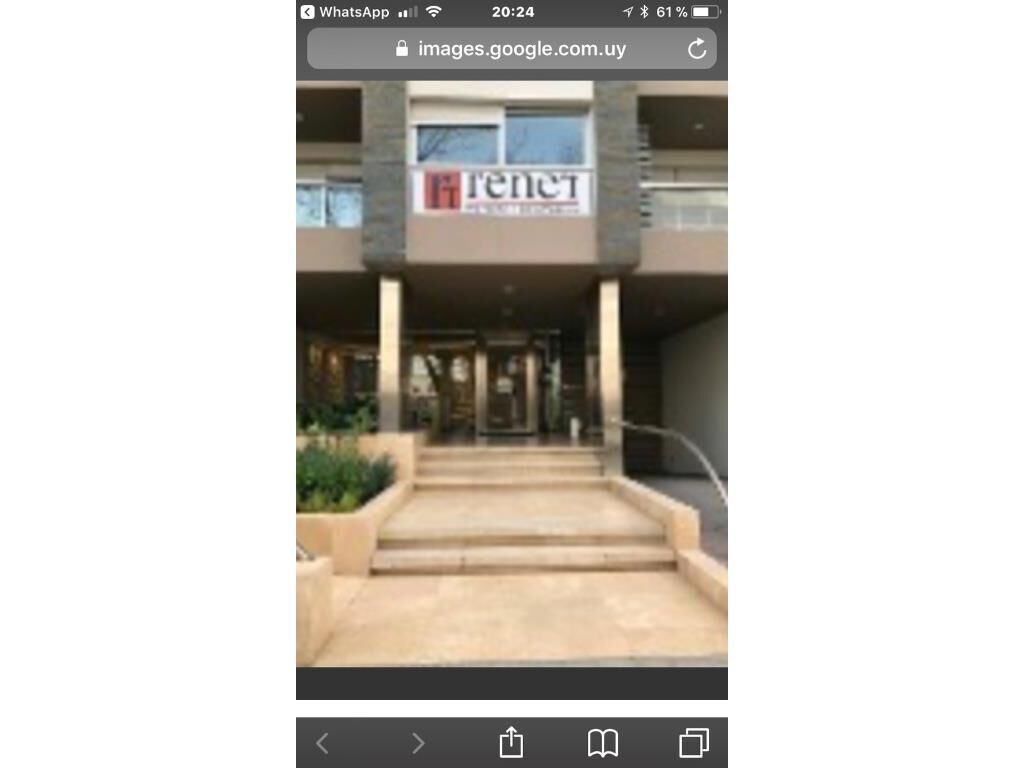Open the share sheet
This screenshot has width=1024, height=768.
[511, 742]
